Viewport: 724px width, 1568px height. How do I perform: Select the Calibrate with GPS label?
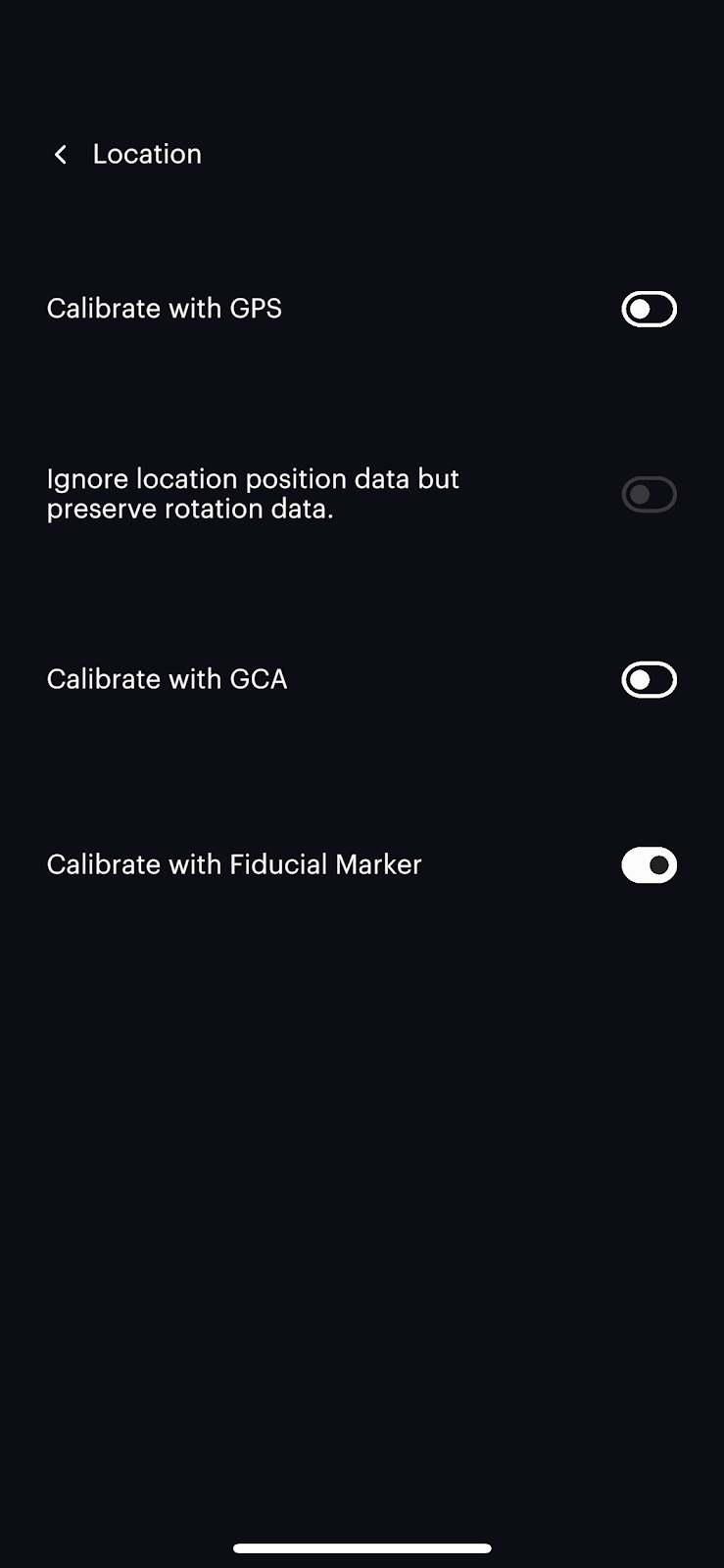coord(164,309)
